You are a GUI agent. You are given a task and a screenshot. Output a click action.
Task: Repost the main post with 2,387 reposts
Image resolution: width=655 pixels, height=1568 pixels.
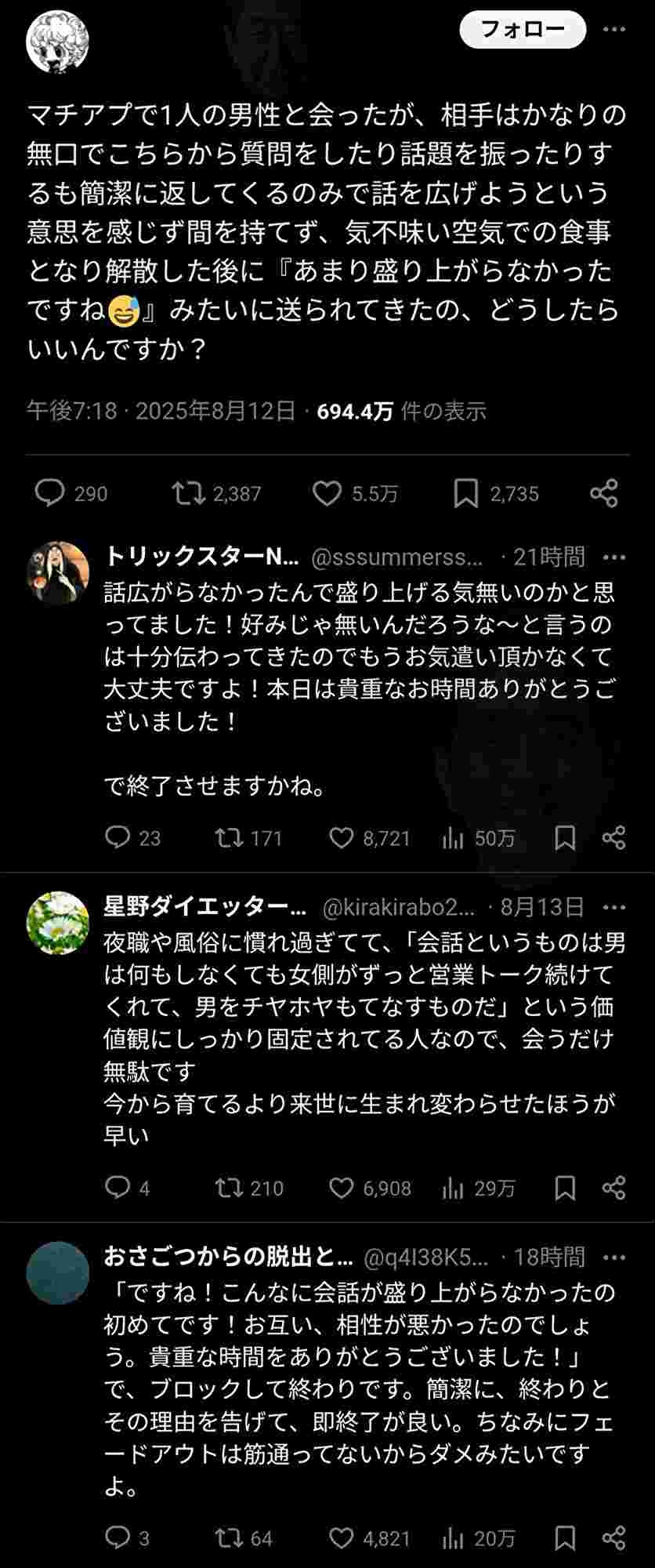tap(188, 493)
